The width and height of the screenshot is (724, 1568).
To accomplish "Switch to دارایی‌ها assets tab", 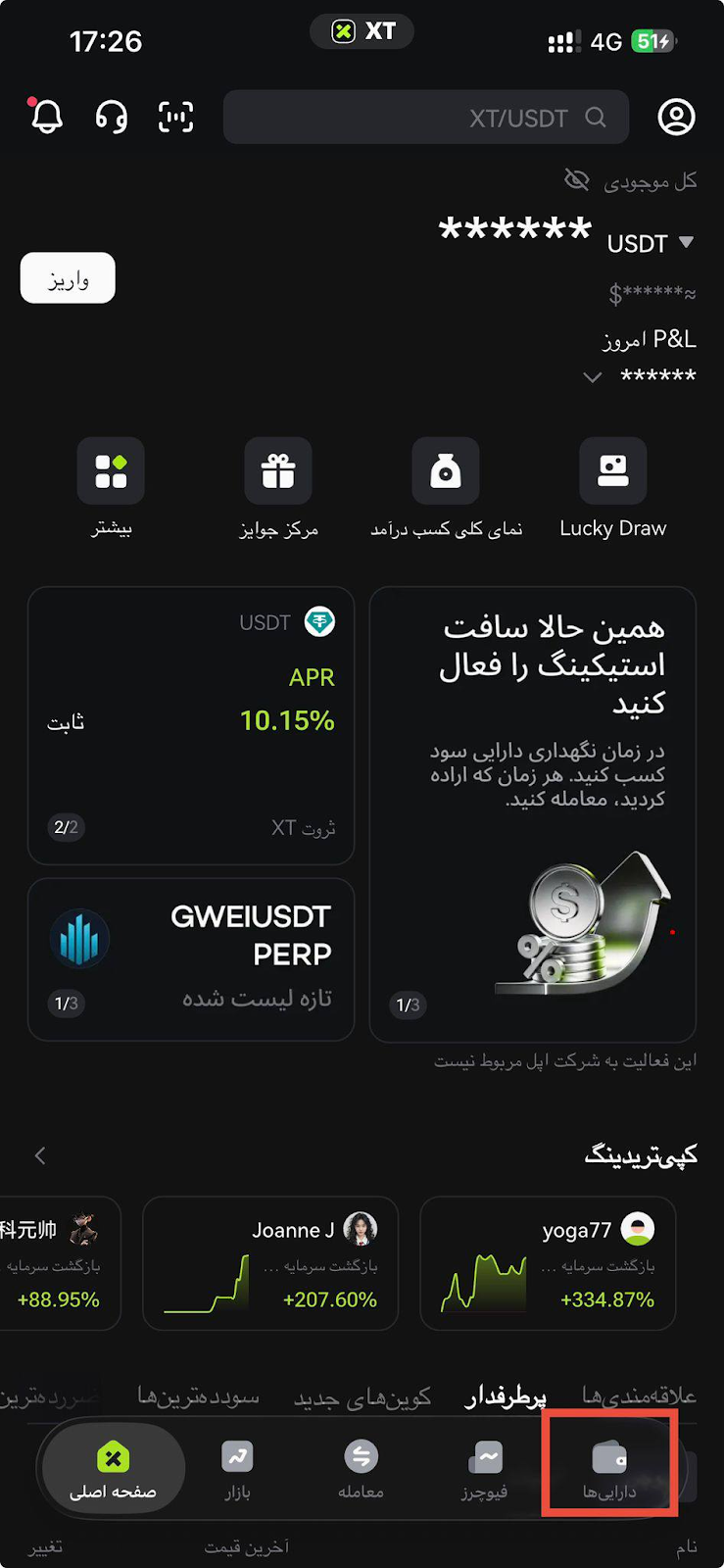I will (609, 1470).
